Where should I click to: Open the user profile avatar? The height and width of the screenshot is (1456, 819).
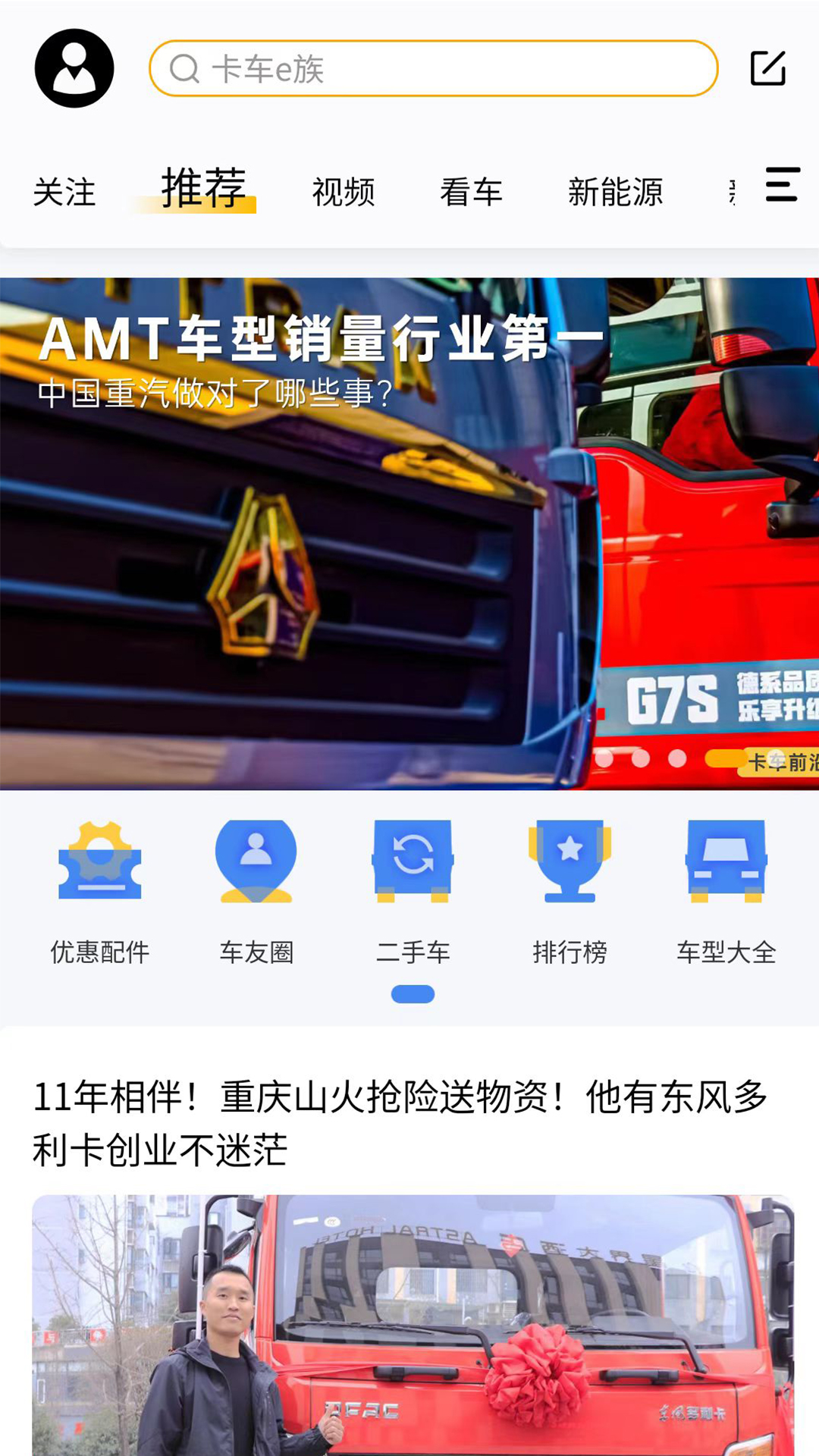pos(74,68)
